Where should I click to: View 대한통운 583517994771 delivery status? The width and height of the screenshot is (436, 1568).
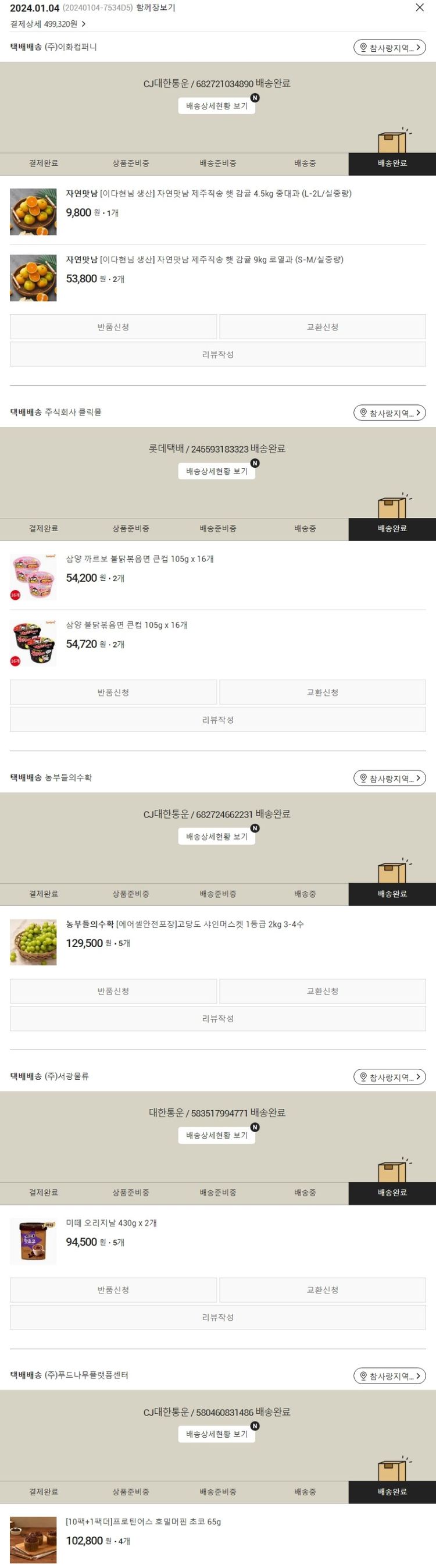216,1135
